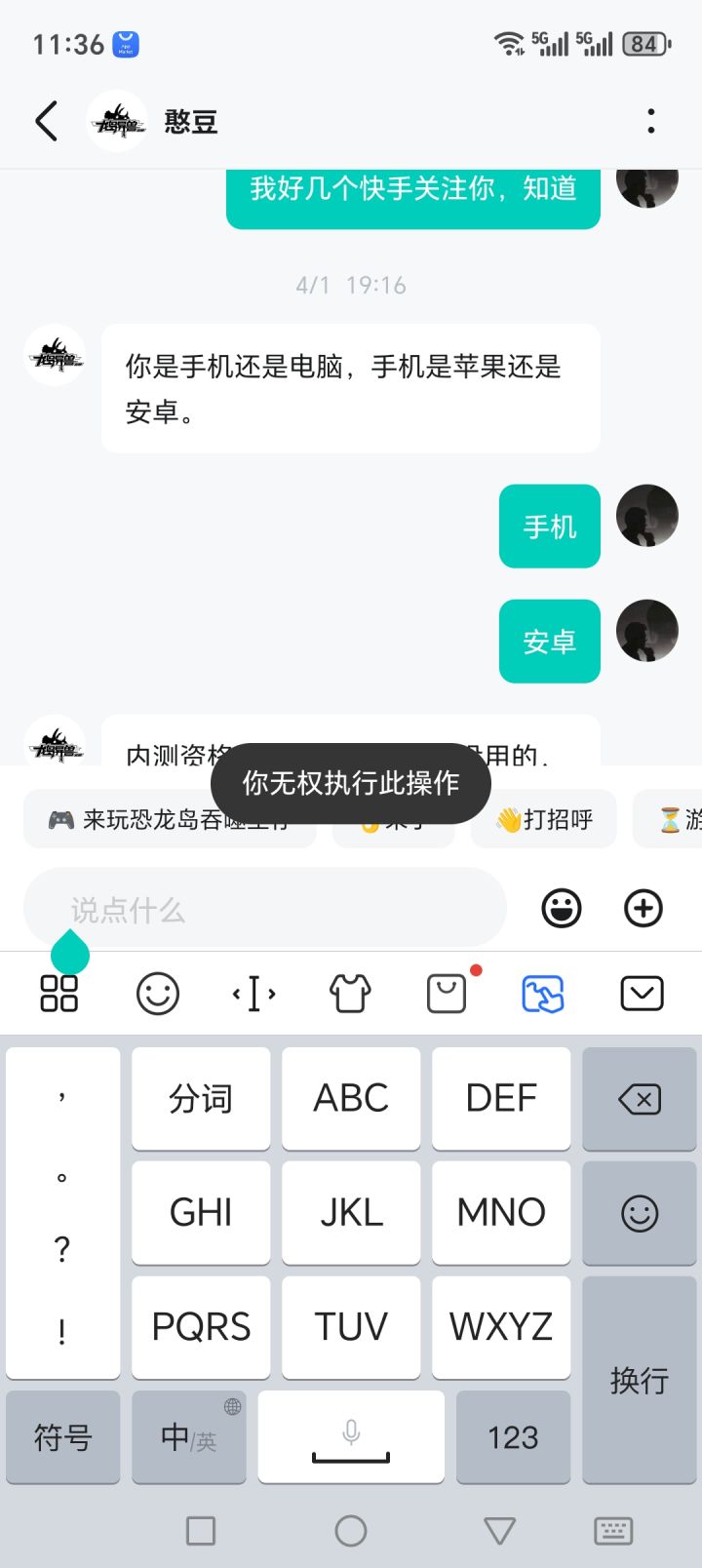Tap the 来玩恐龙岛吞噬生存 game chip
Screen dimensions: 702x1568
170,819
